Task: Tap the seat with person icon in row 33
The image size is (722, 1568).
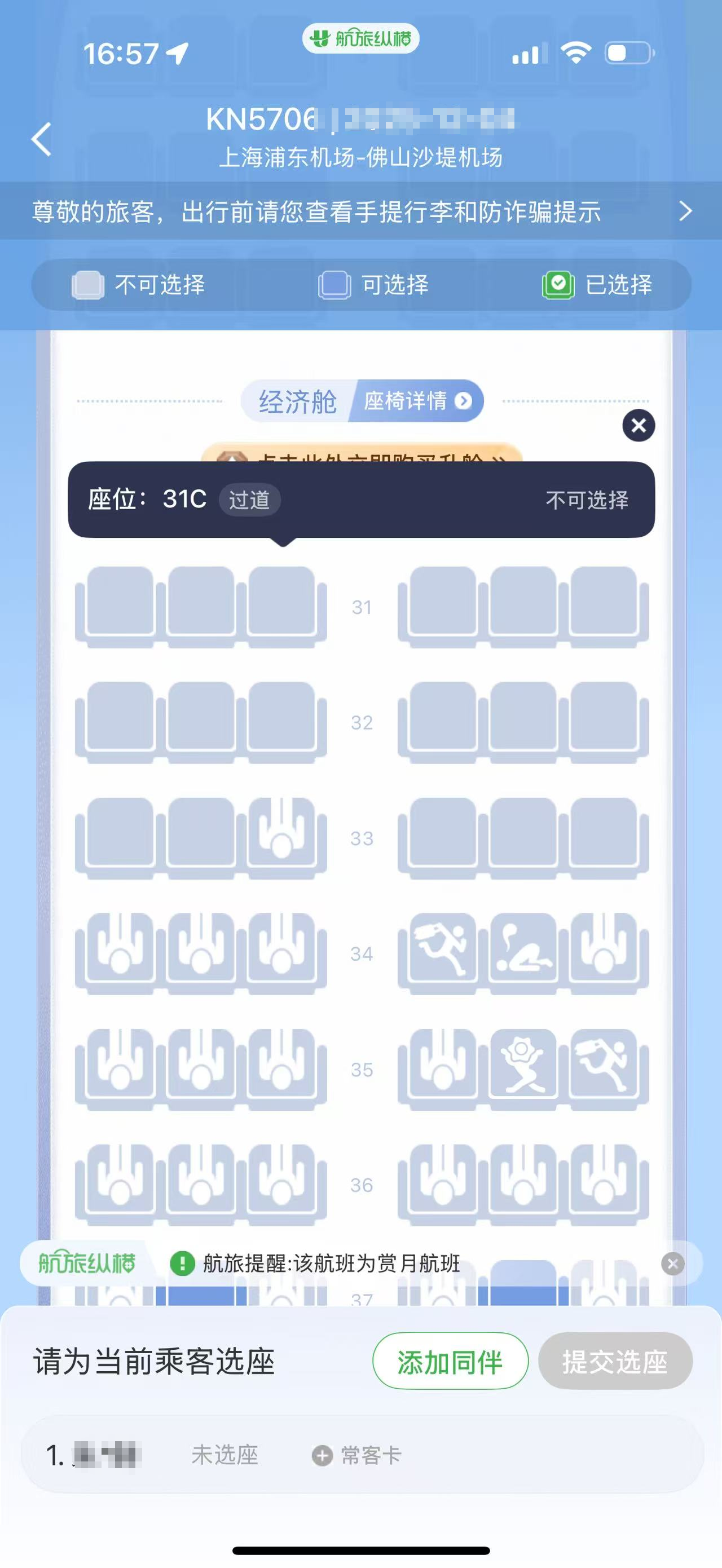Action: coord(282,835)
